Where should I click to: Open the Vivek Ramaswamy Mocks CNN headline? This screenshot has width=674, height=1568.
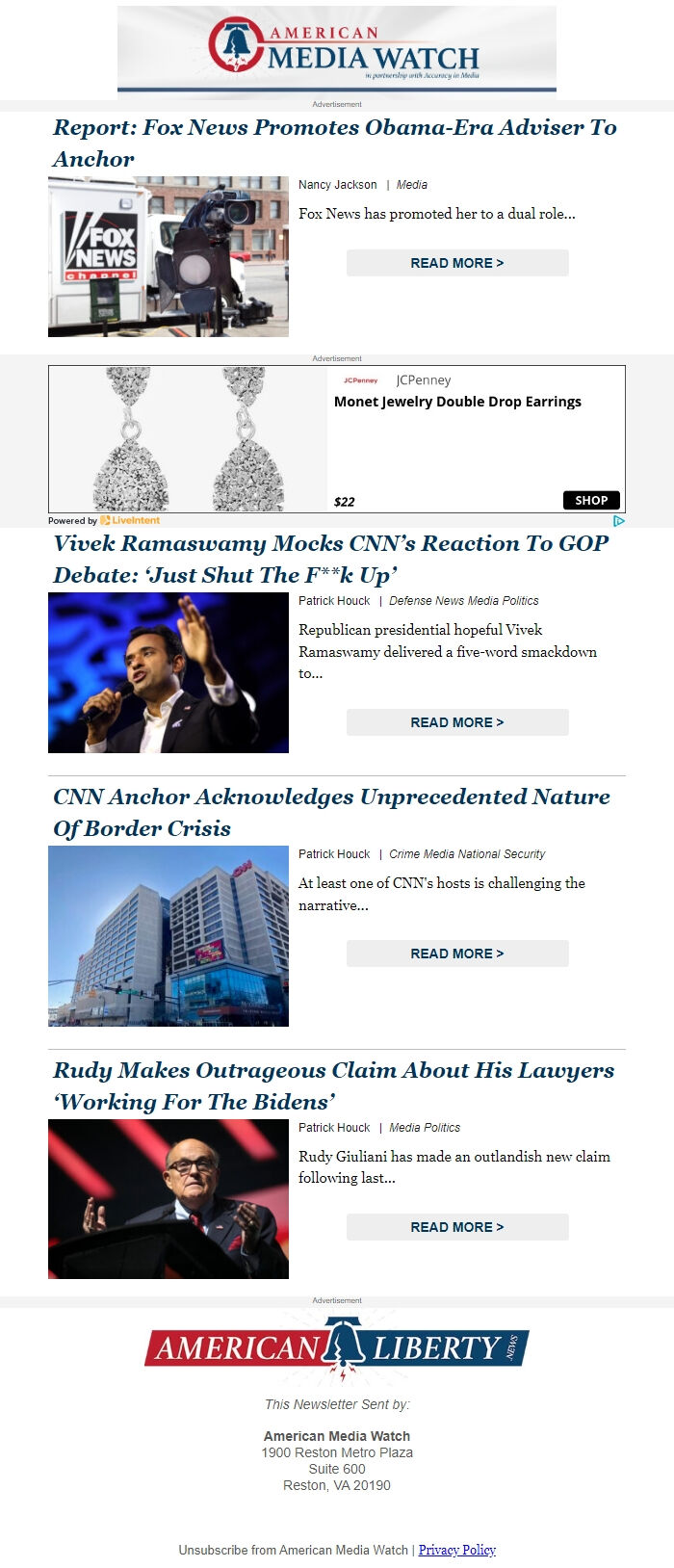[330, 559]
